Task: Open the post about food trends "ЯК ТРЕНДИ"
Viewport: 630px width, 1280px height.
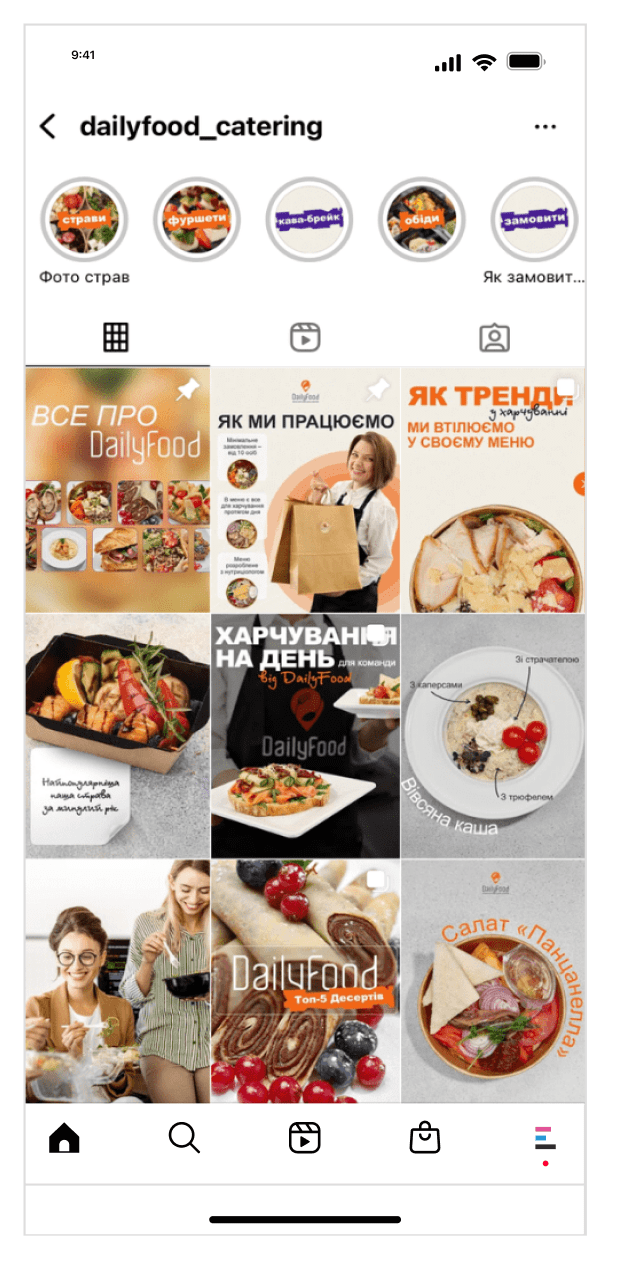Action: click(x=493, y=490)
